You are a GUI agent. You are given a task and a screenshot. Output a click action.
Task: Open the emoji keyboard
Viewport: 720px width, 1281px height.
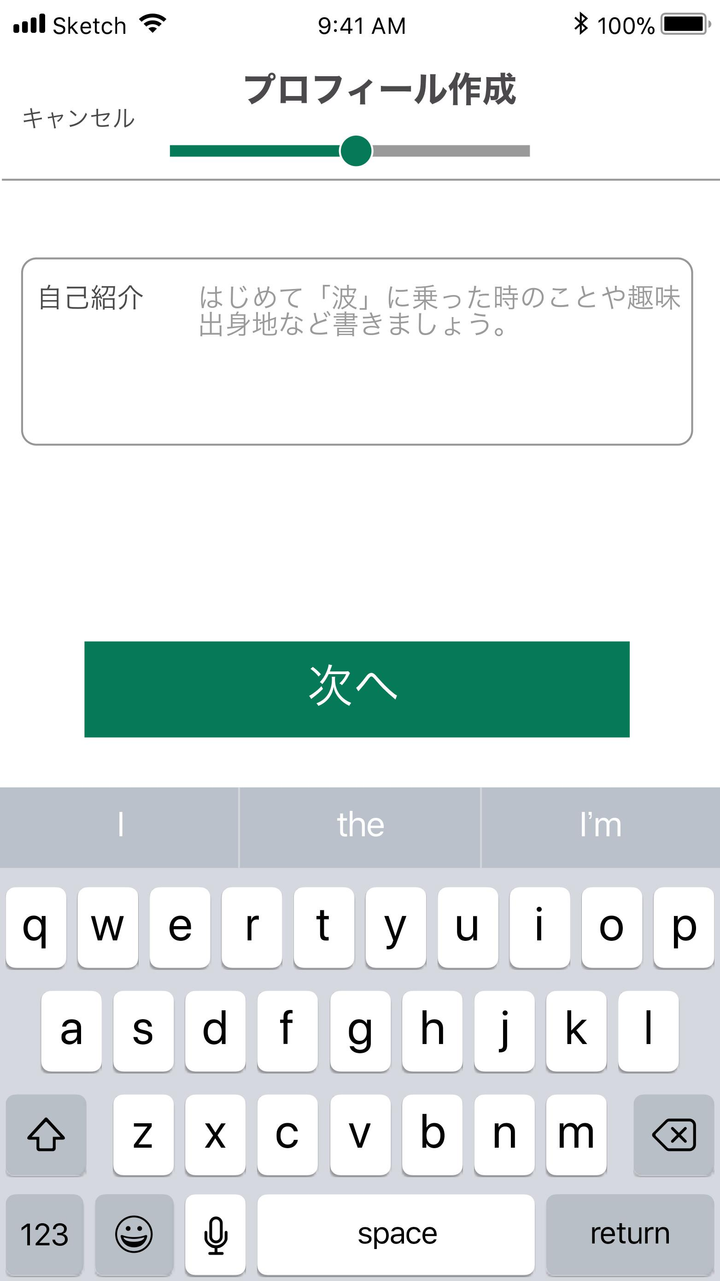click(x=134, y=1235)
